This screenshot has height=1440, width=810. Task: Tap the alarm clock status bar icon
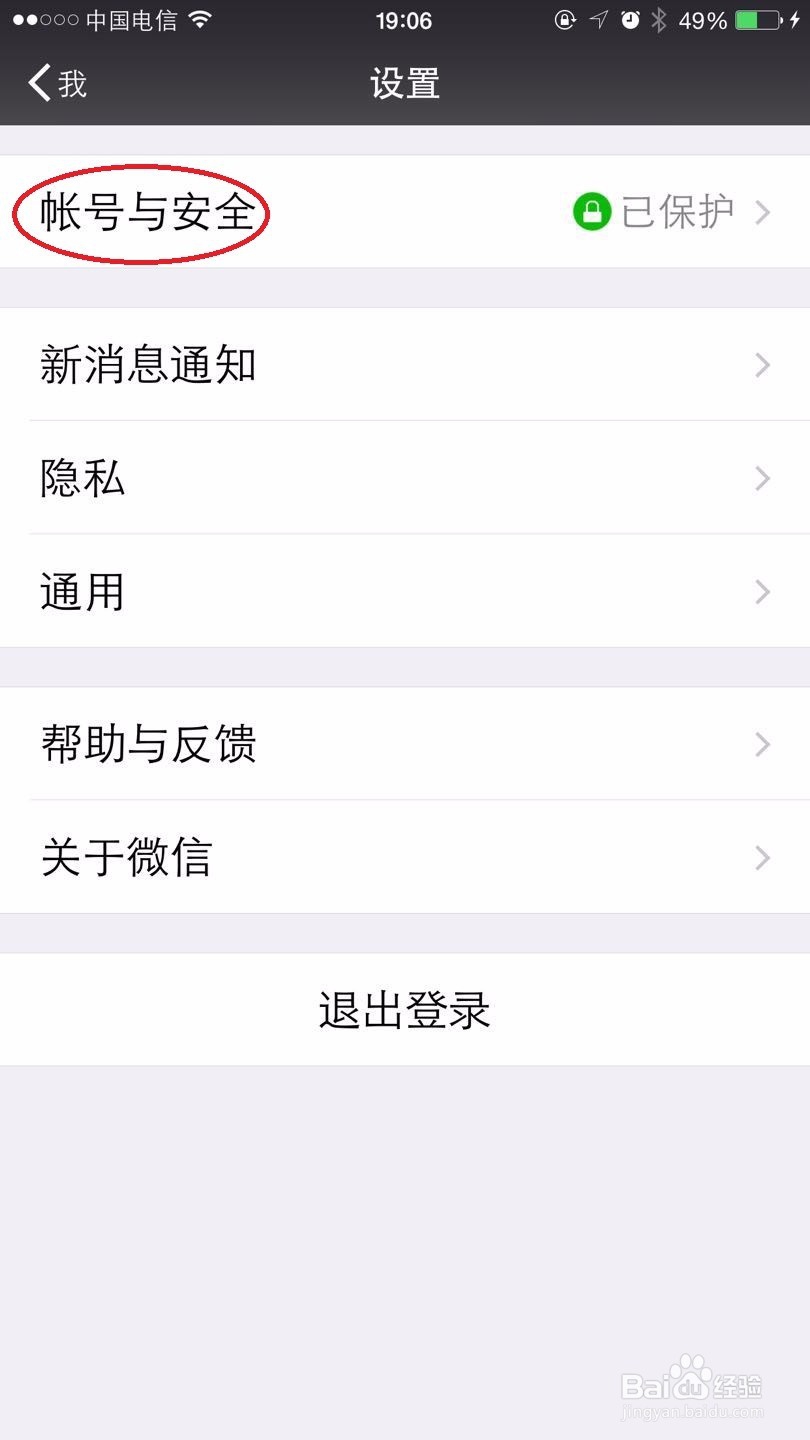coord(628,19)
